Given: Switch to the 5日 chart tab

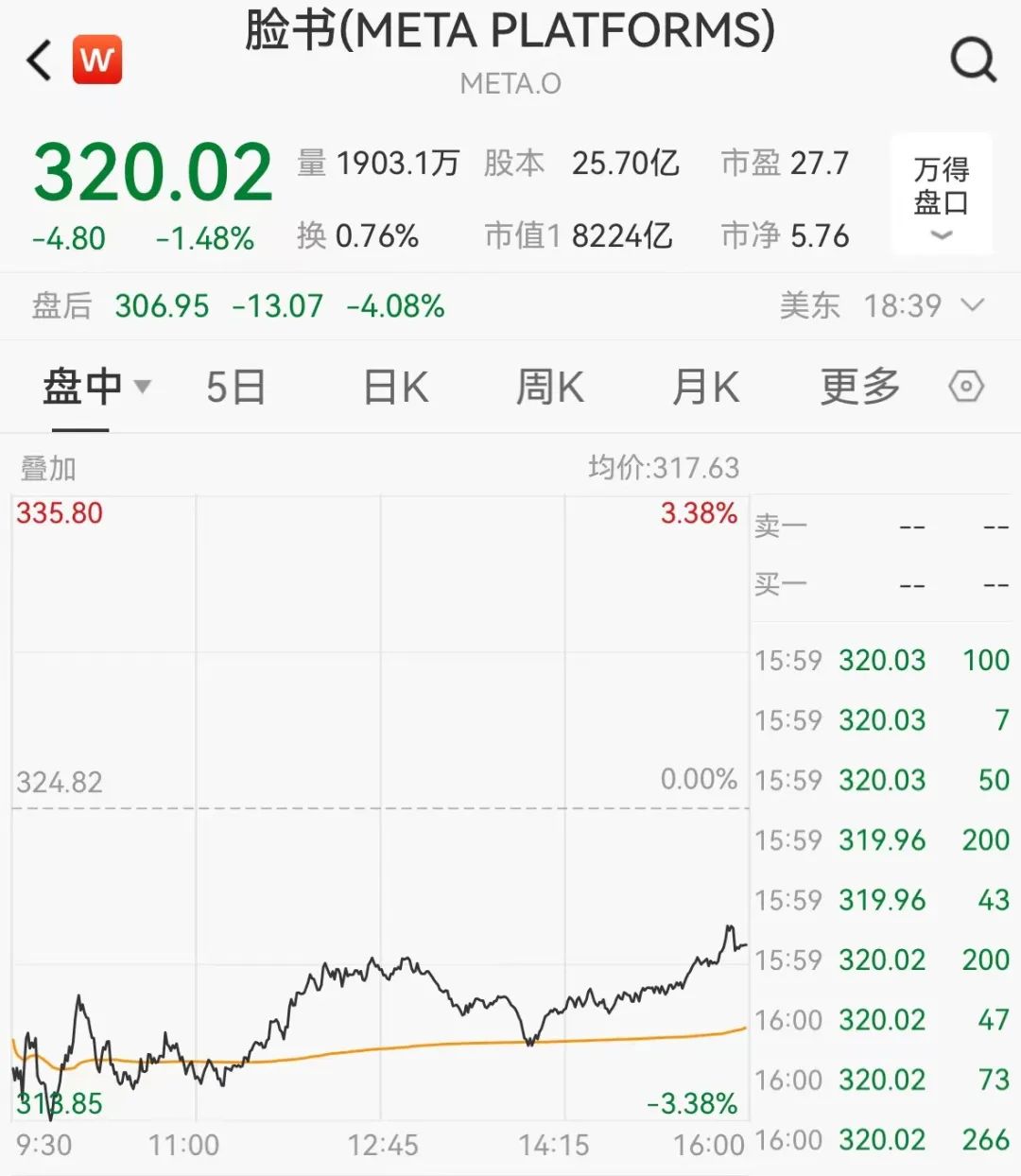Looking at the screenshot, I should point(235,387).
